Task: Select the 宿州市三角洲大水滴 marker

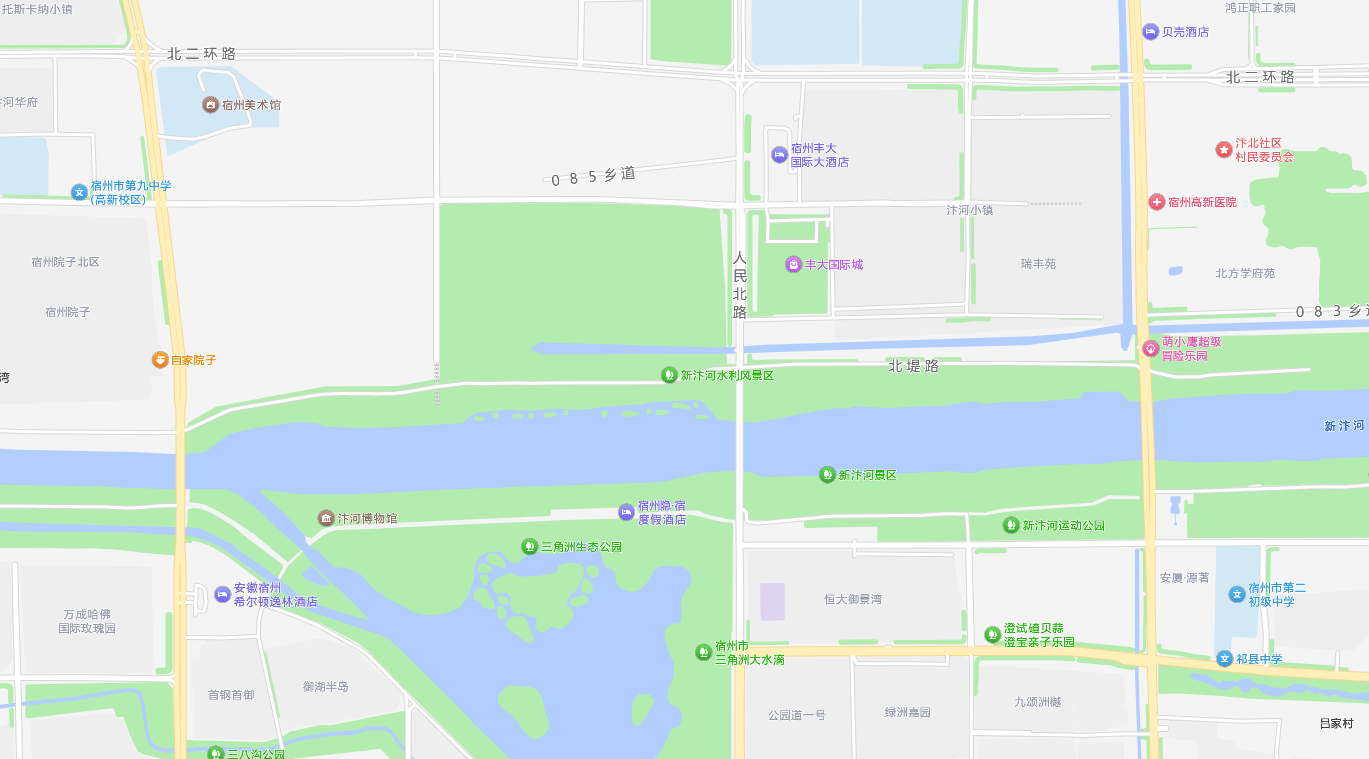Action: click(x=703, y=652)
